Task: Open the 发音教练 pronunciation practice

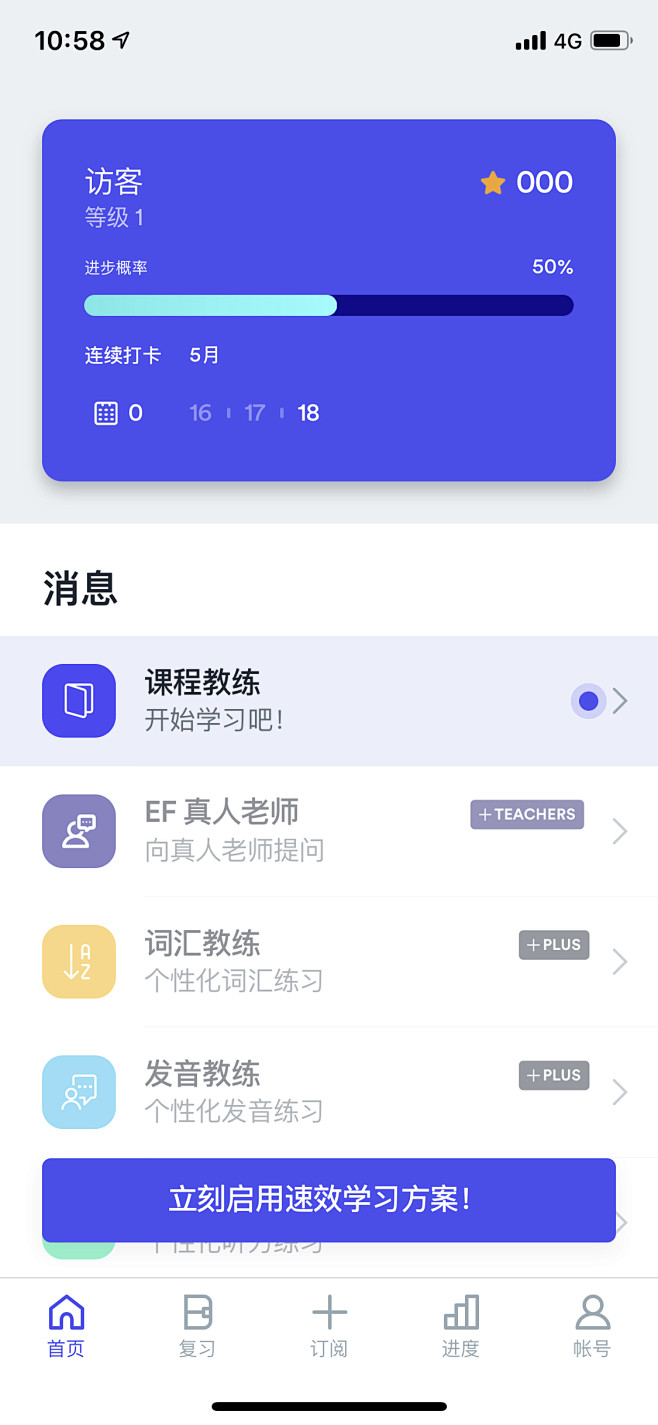Action: [x=329, y=1091]
